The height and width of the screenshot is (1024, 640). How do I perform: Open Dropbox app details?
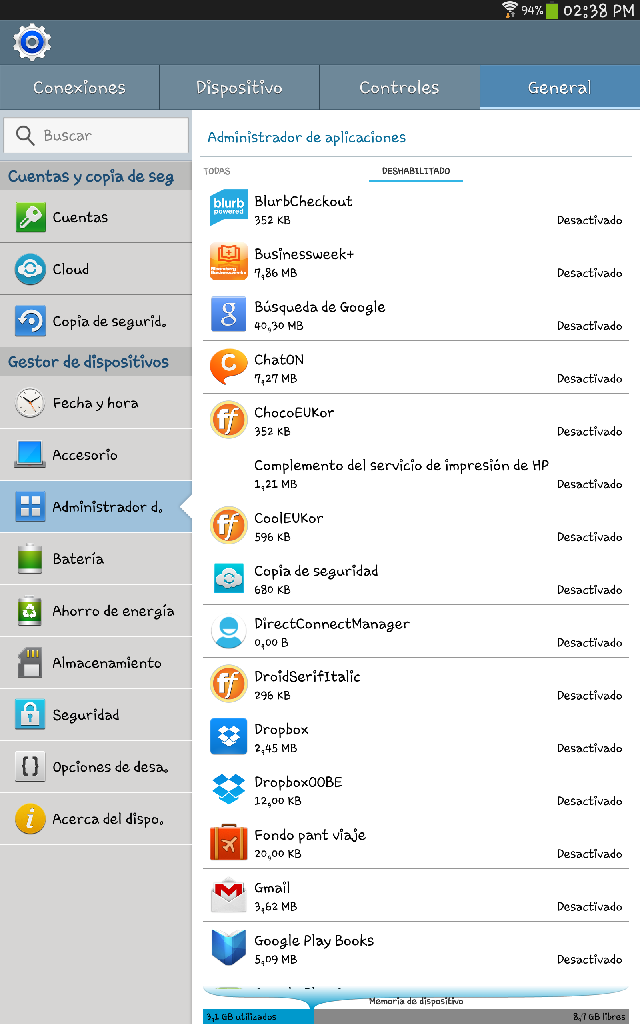click(x=415, y=737)
